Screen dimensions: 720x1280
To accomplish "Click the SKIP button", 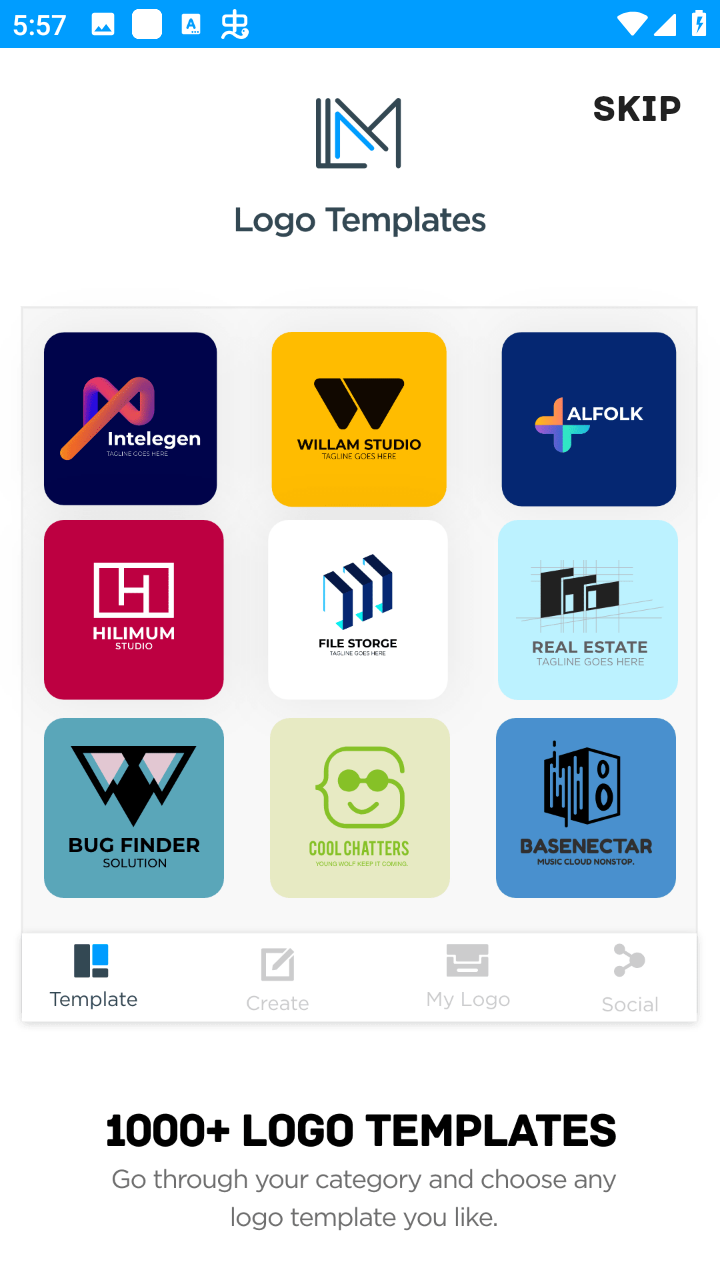I will [x=637, y=108].
